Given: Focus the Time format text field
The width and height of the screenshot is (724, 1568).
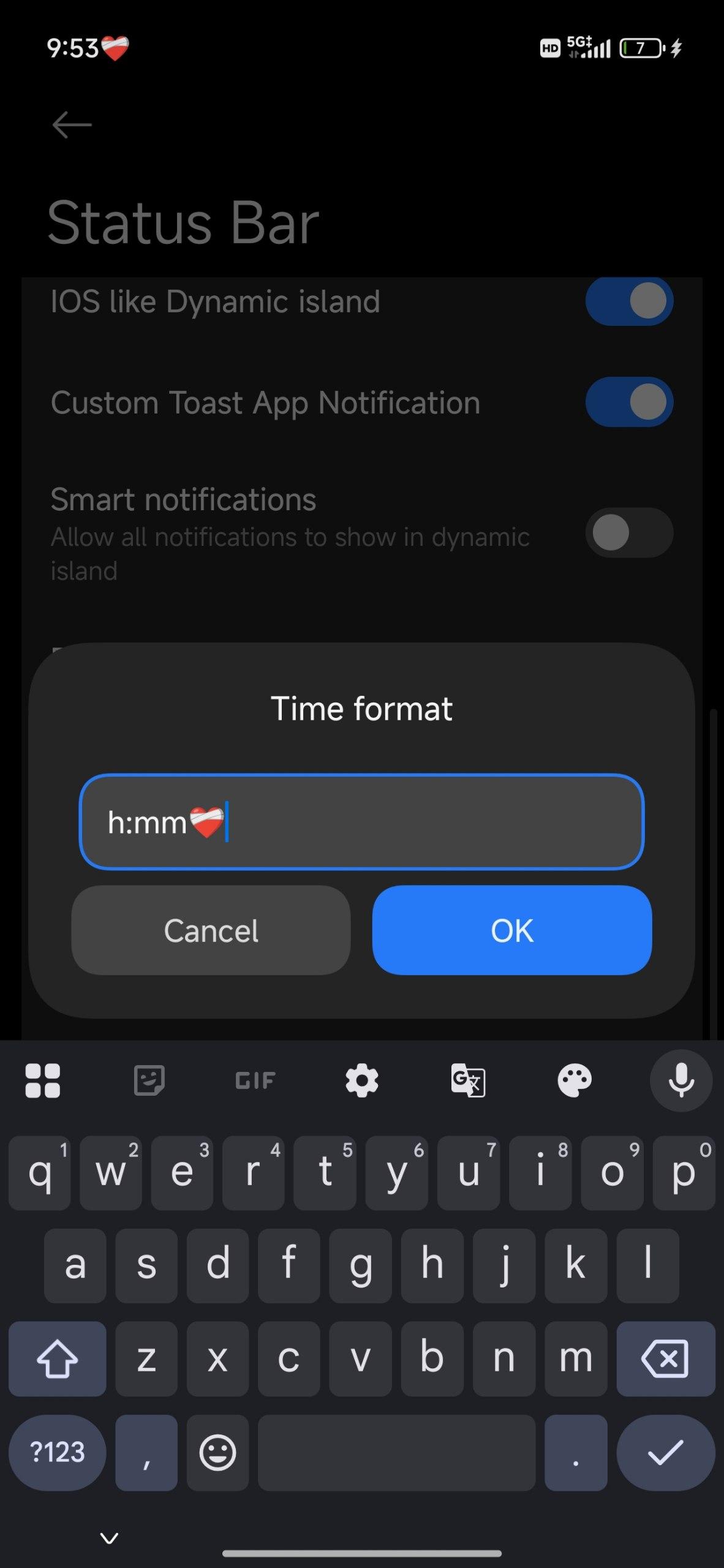Looking at the screenshot, I should pos(361,822).
